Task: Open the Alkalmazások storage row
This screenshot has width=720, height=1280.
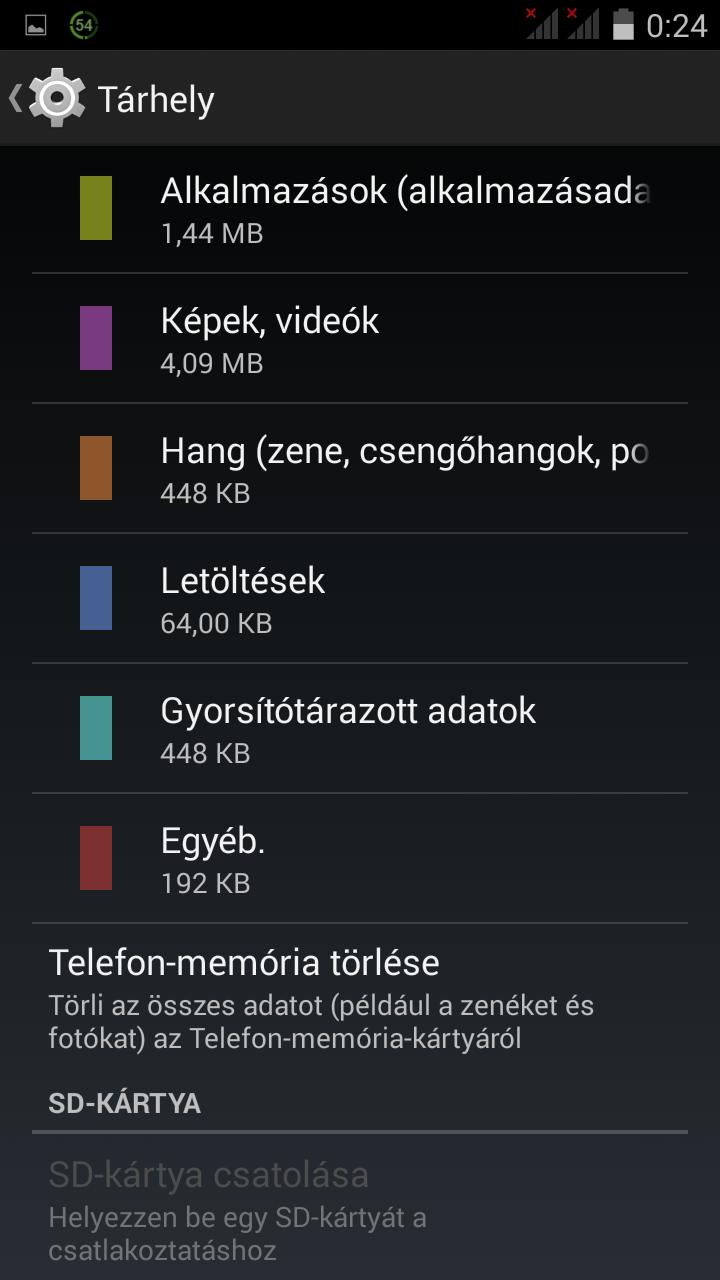Action: point(360,208)
